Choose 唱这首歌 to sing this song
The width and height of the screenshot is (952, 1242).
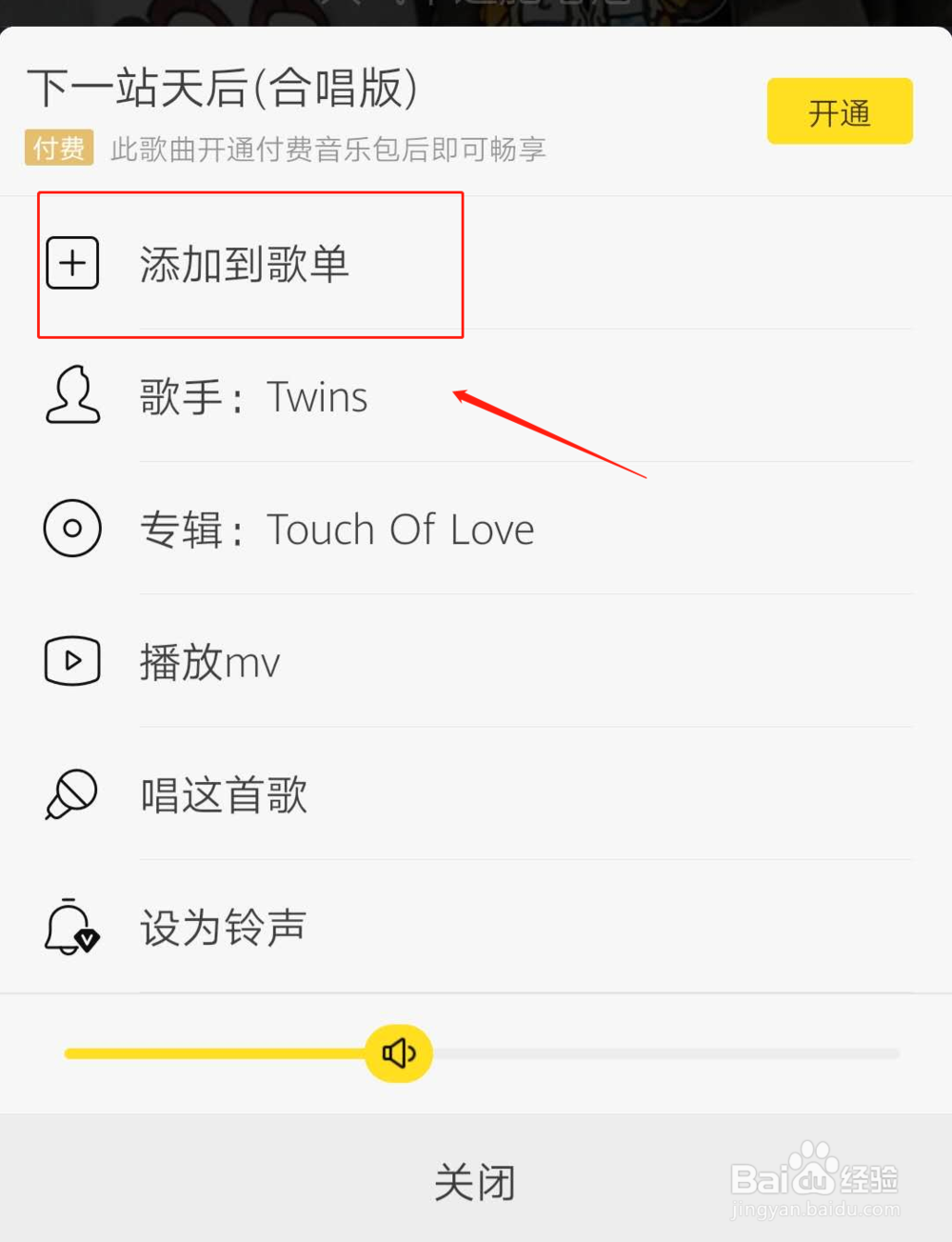point(222,793)
